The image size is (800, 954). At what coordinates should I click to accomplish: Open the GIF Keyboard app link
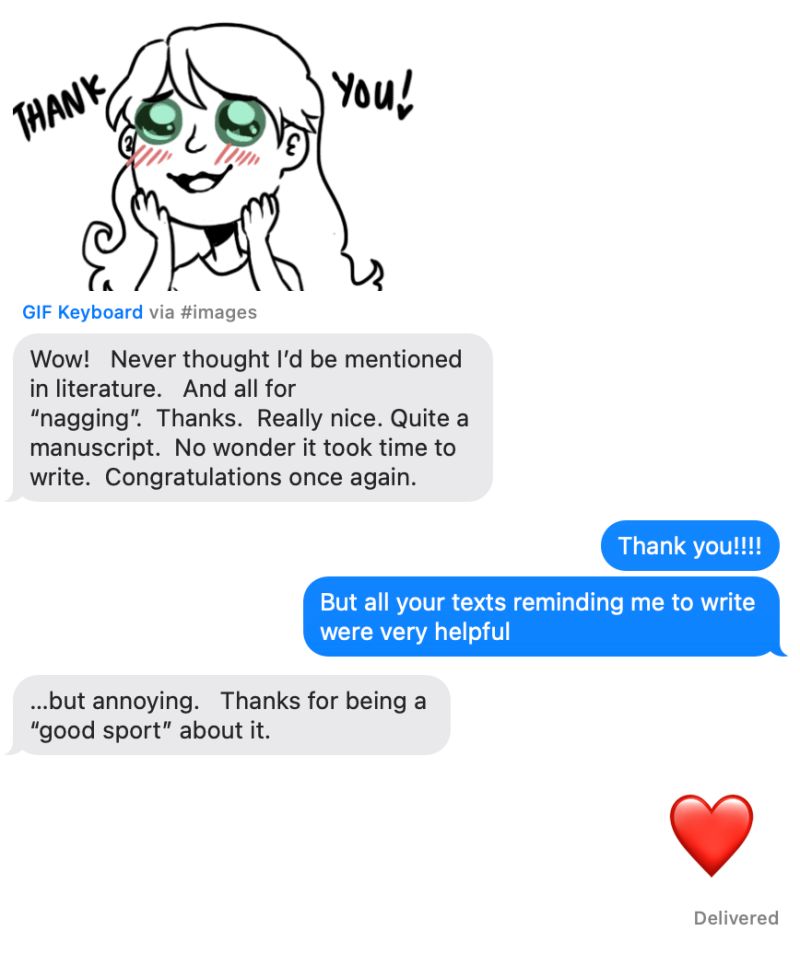[82, 312]
